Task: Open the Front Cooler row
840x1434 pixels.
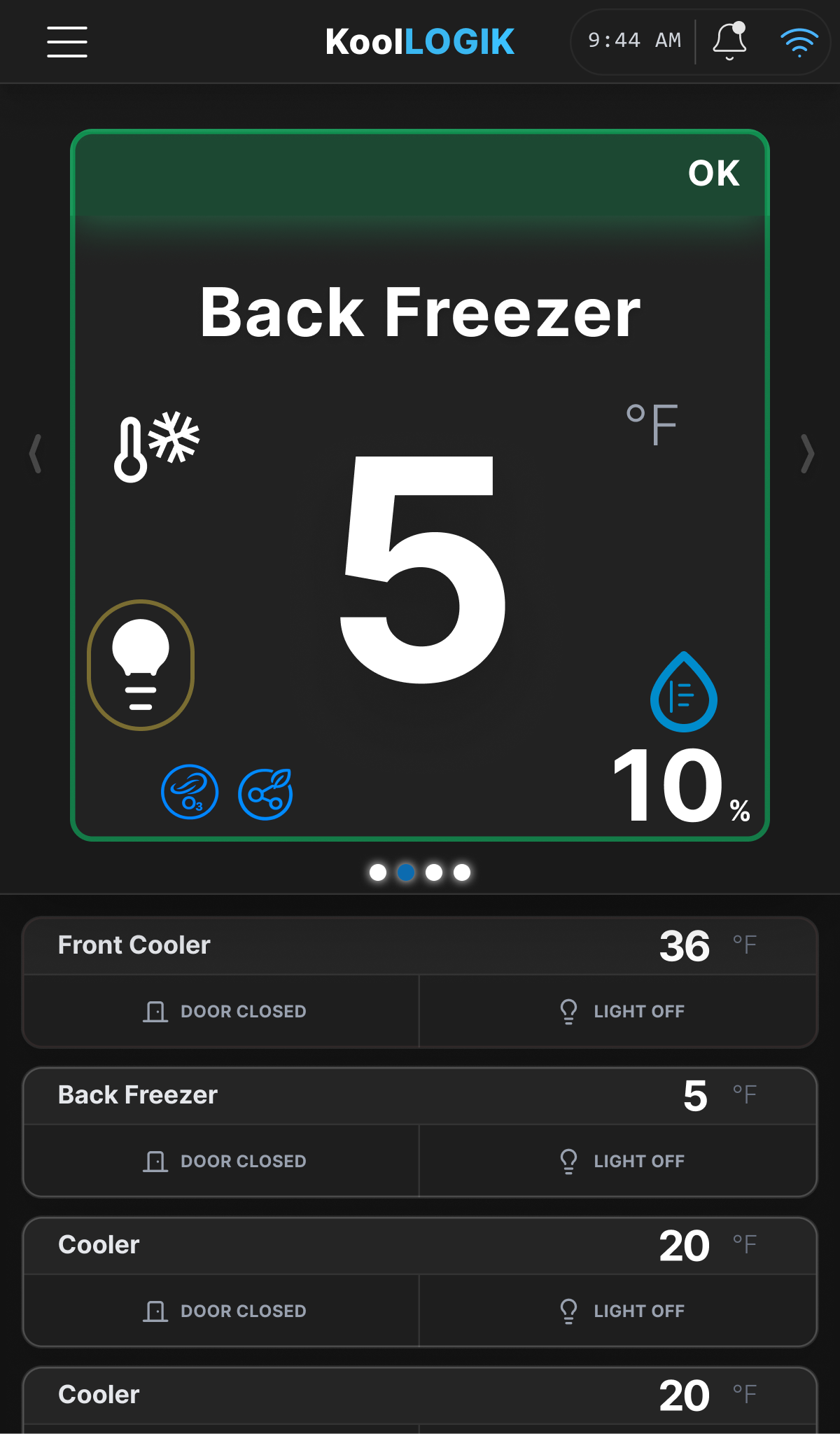Action: click(x=420, y=945)
